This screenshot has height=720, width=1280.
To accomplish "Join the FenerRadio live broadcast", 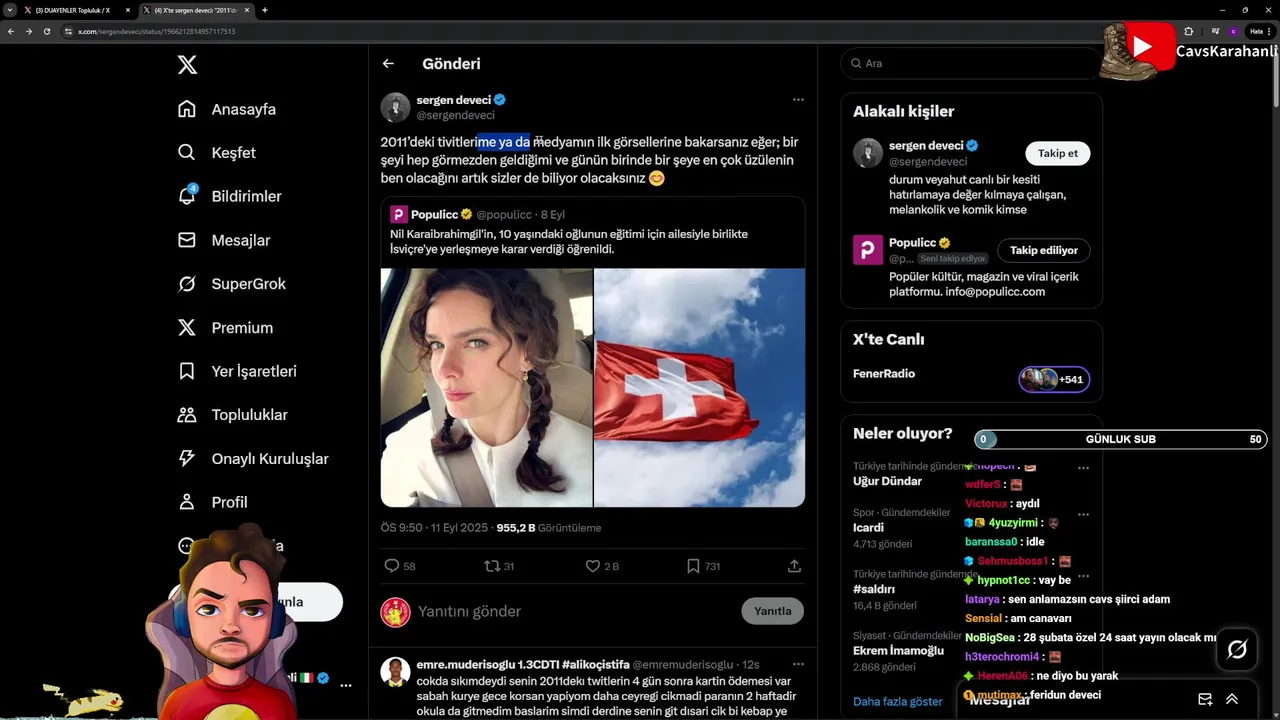I will pos(1054,379).
